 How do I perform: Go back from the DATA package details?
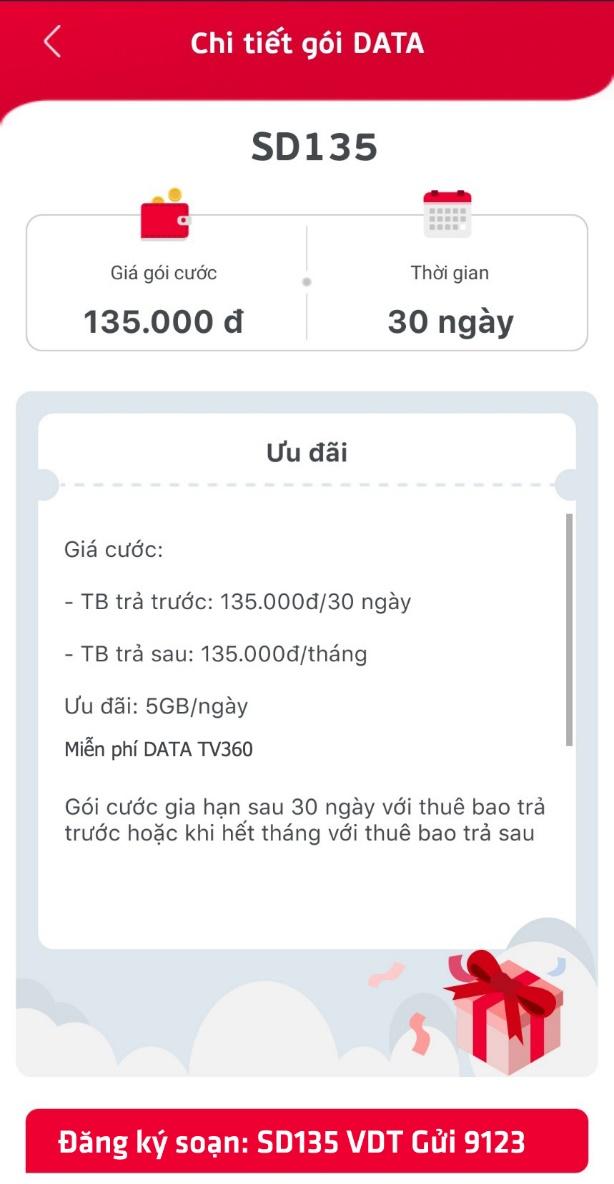(52, 42)
